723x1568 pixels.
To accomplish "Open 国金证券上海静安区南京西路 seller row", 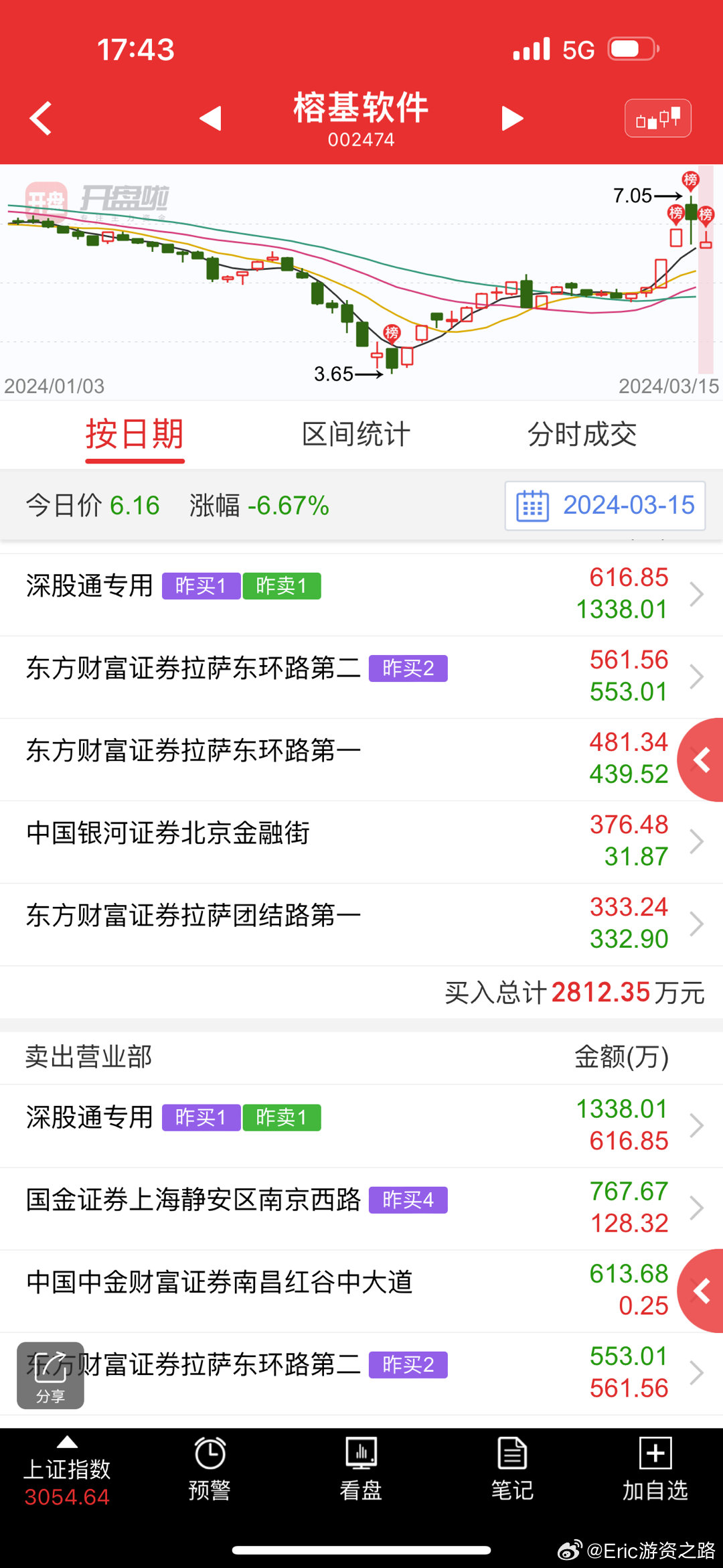I will coord(361,1208).
